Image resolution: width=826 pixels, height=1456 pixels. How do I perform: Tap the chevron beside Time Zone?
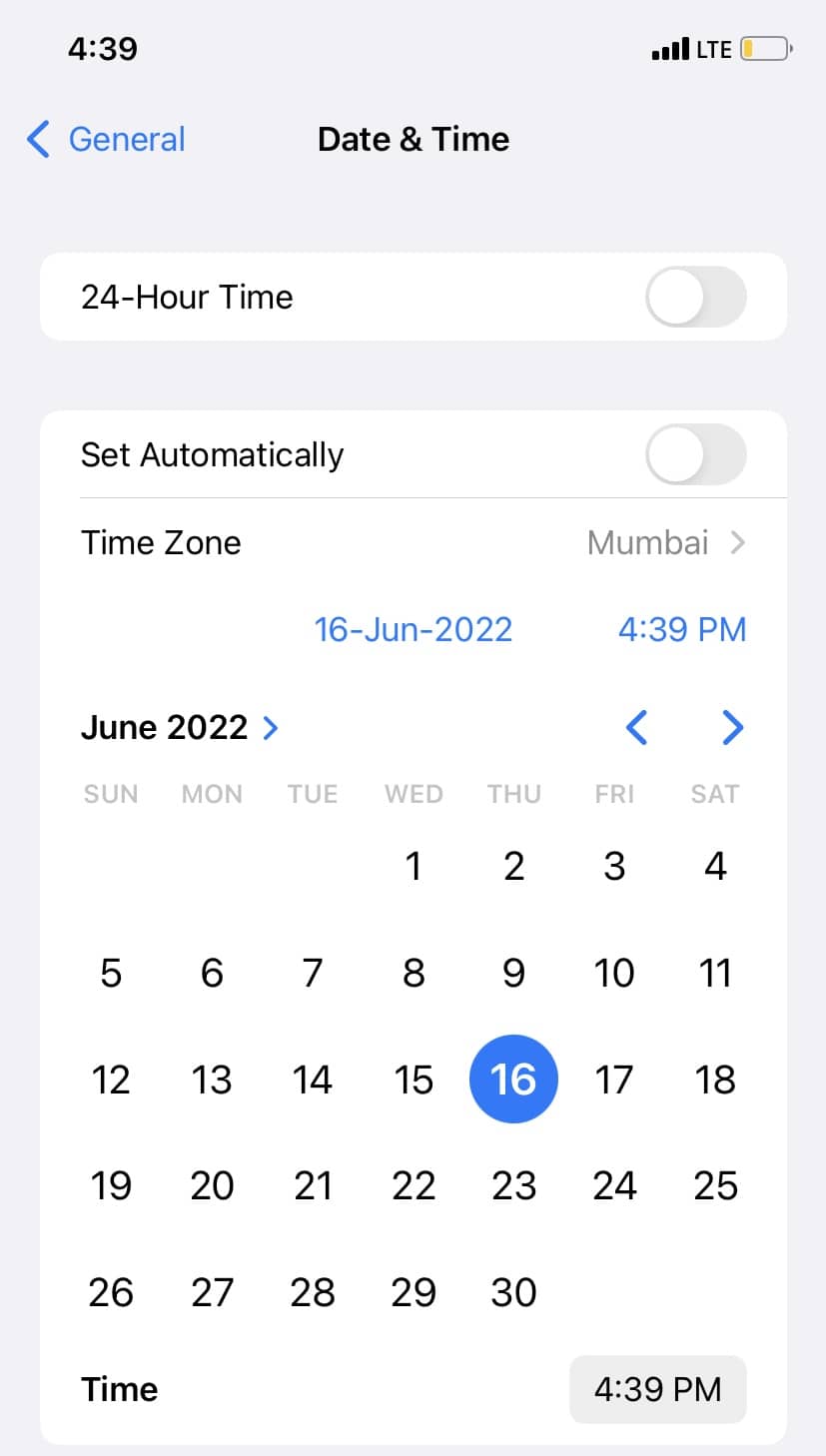point(738,542)
